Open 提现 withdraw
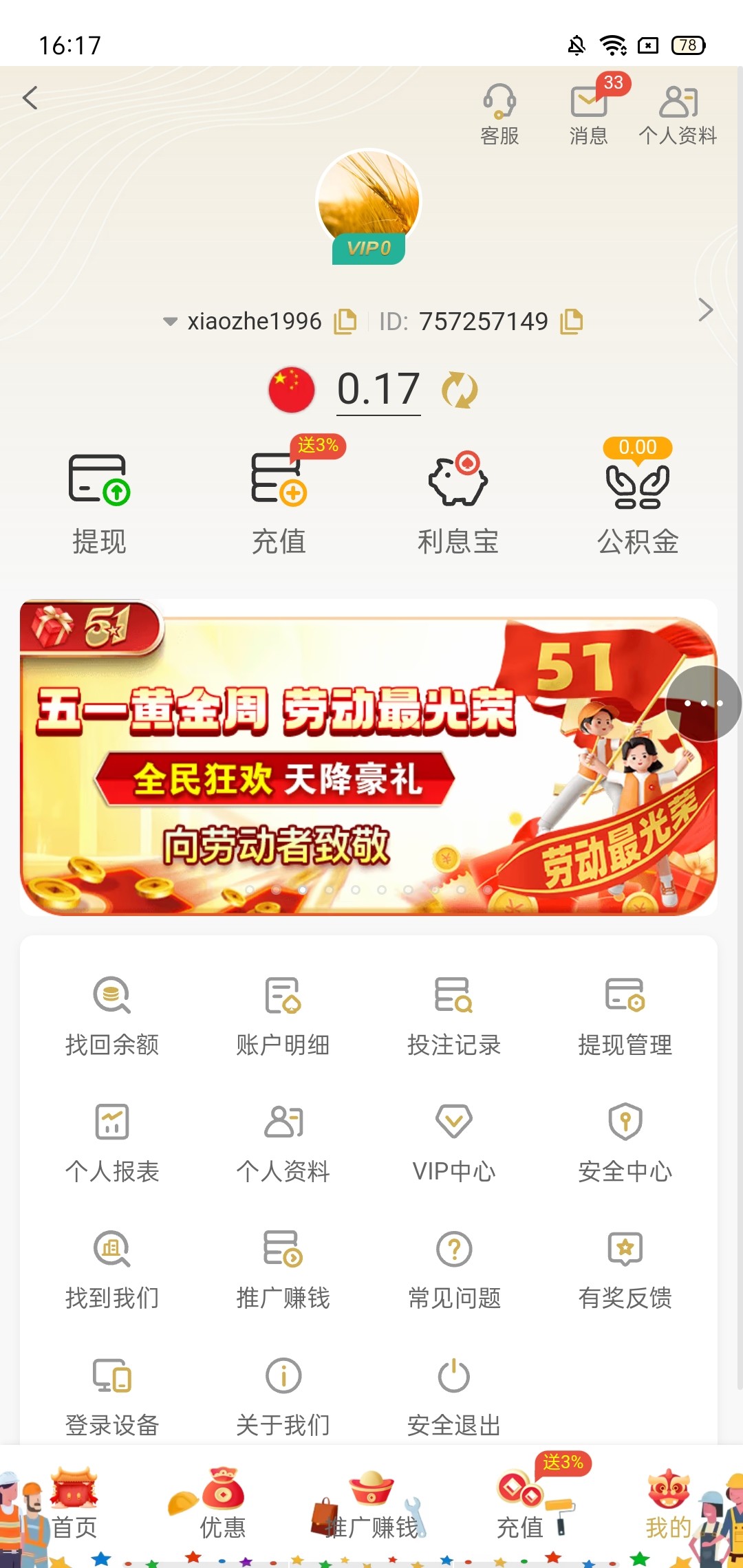743x1568 pixels. (x=99, y=503)
